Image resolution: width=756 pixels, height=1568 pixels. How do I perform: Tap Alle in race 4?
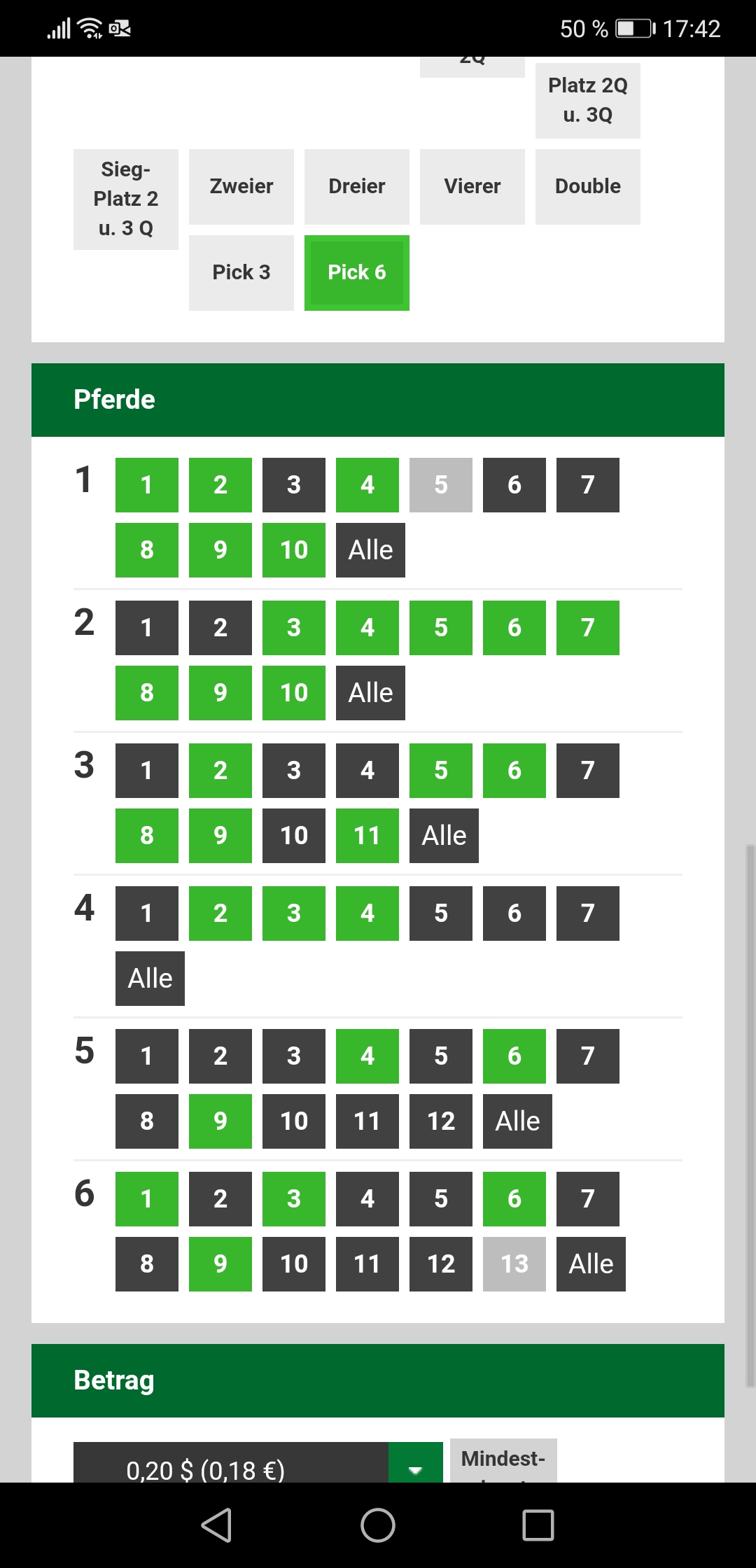pos(150,979)
